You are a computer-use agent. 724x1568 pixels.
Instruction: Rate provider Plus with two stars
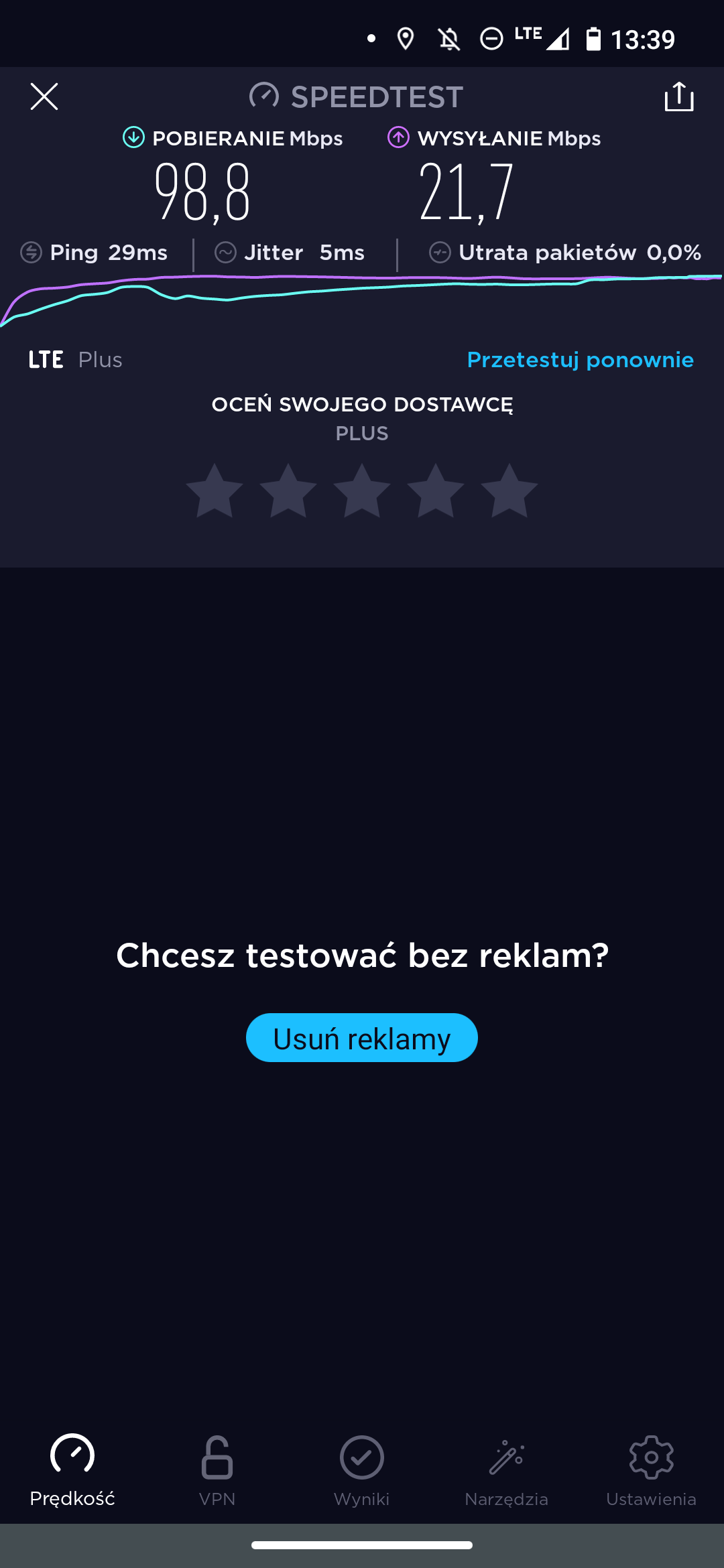coord(288,492)
